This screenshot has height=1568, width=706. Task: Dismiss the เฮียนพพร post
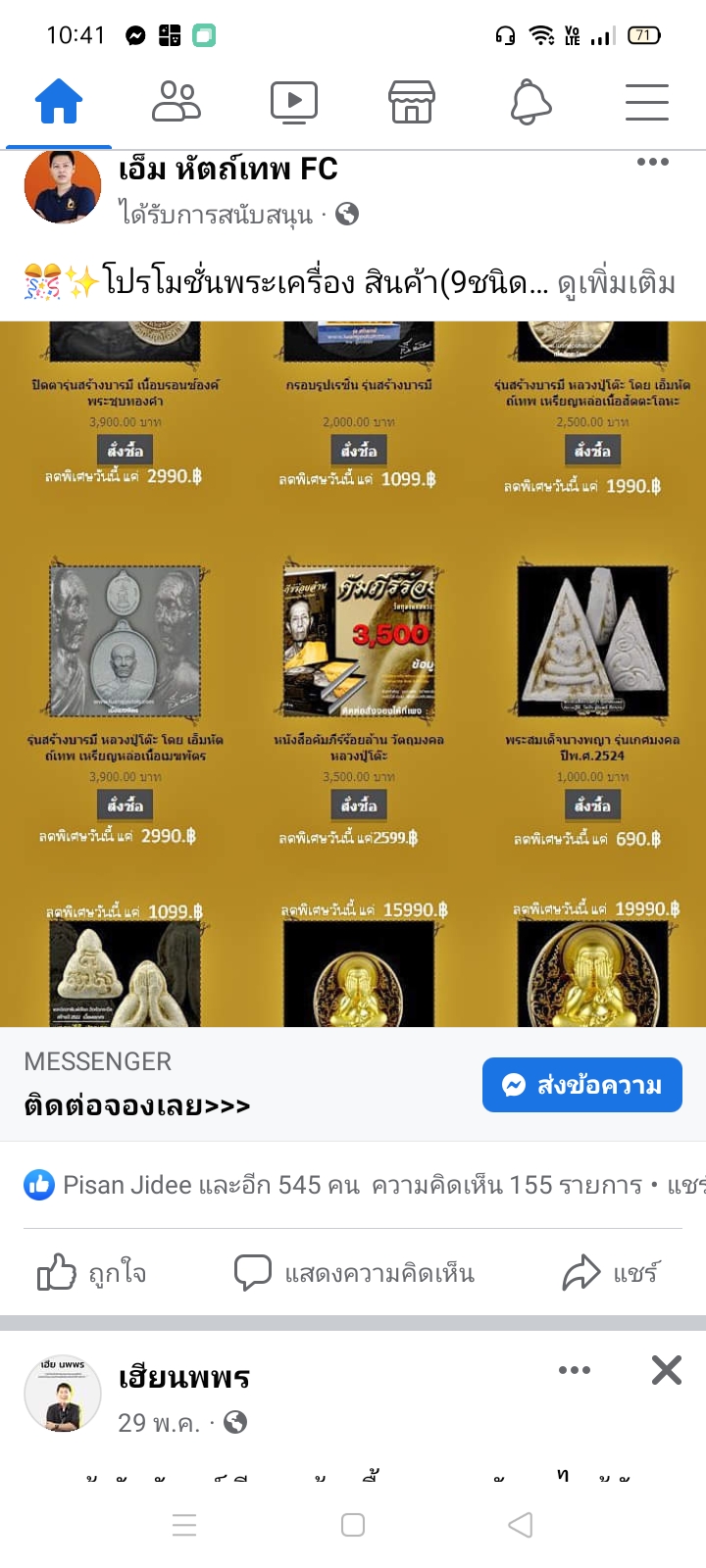click(667, 1370)
